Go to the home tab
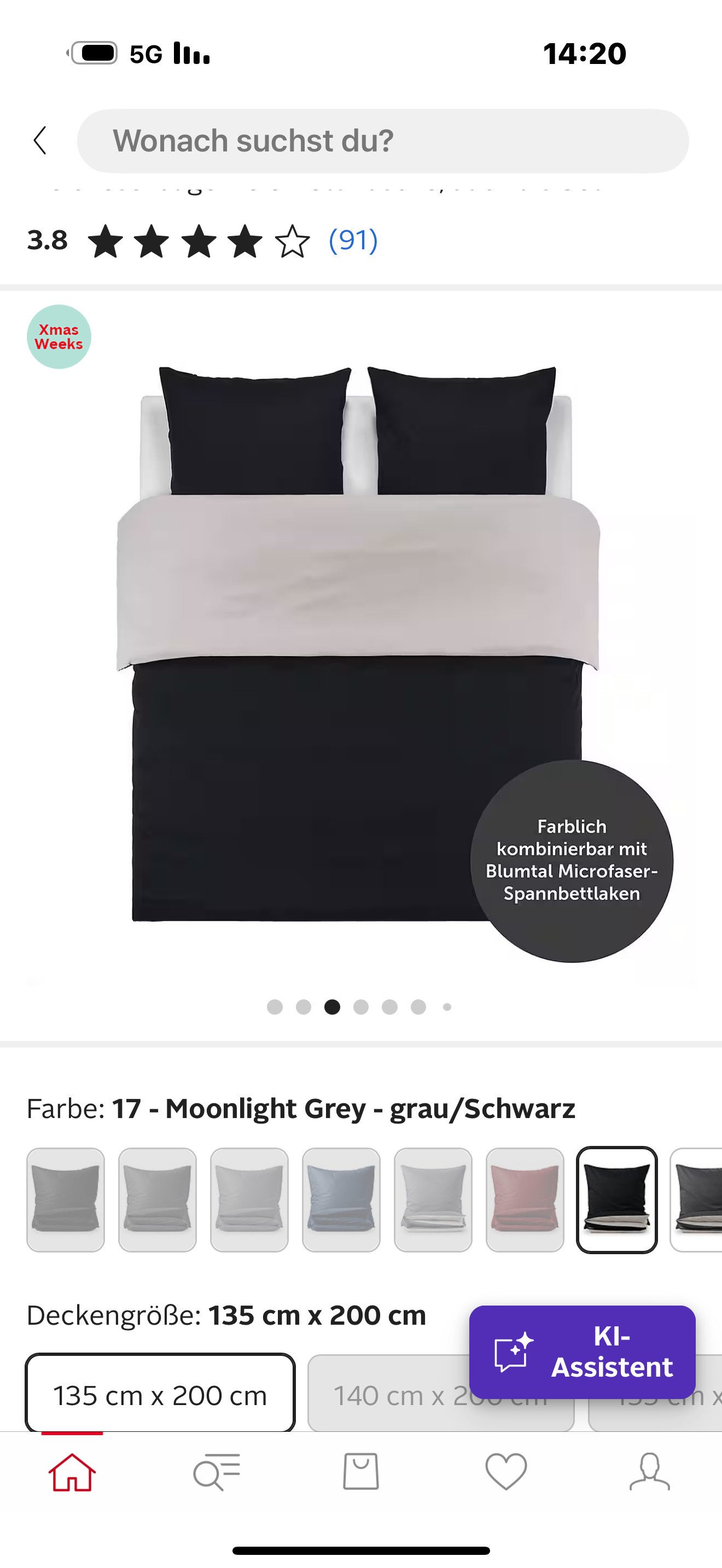This screenshot has width=722, height=1568. [x=72, y=1472]
